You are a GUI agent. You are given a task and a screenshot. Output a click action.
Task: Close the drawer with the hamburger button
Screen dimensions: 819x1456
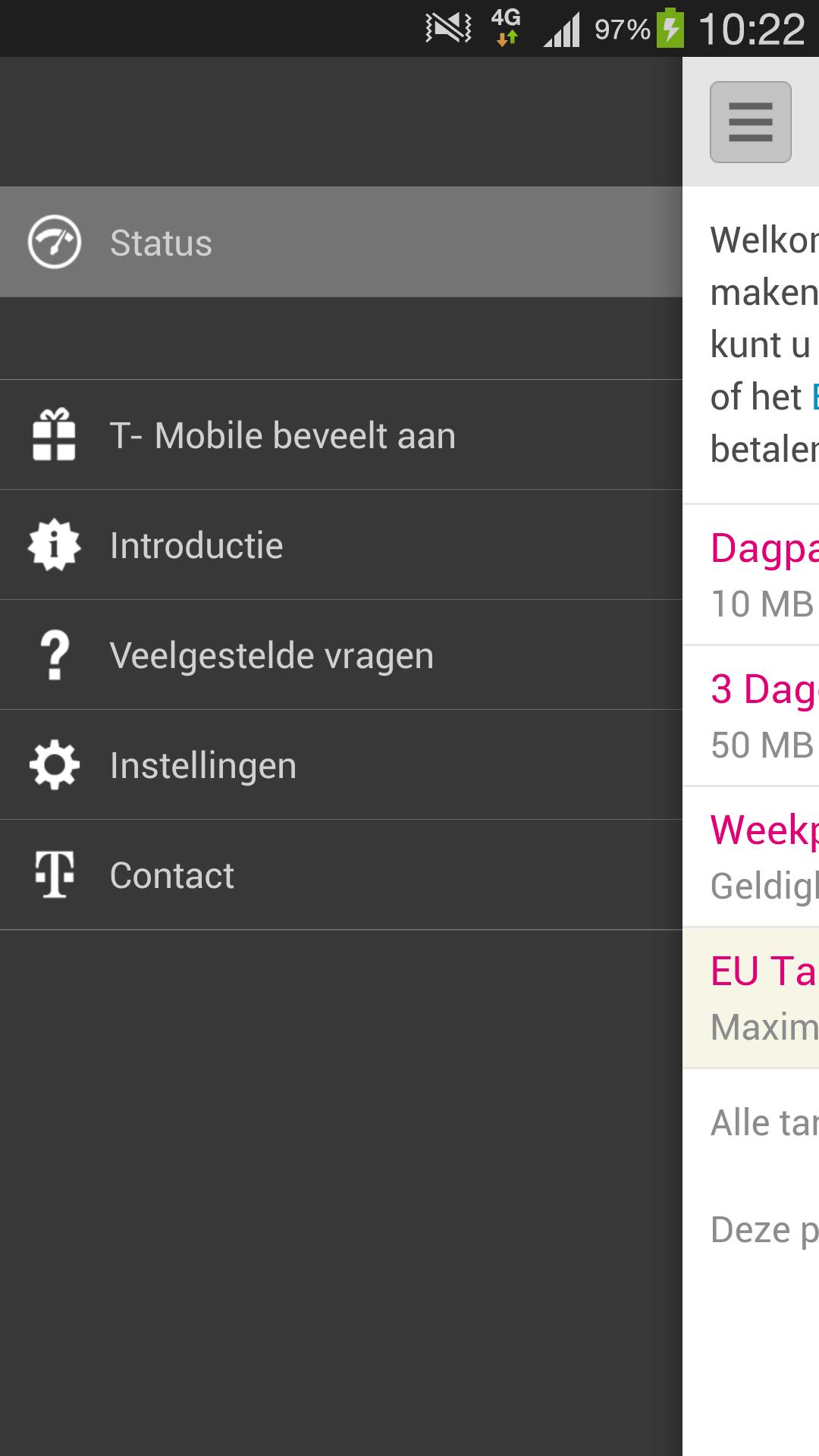pyautogui.click(x=750, y=122)
